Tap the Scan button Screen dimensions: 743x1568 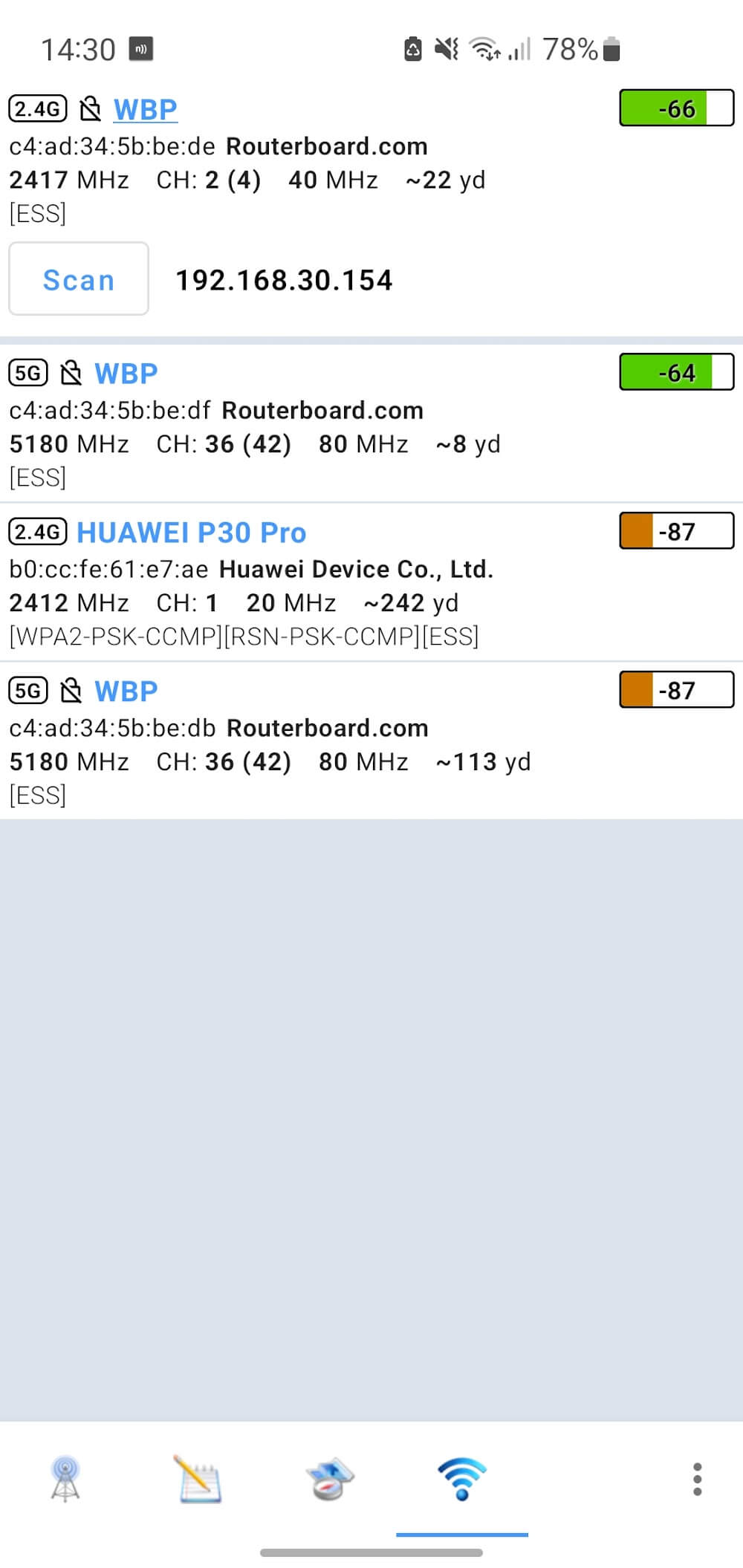click(x=79, y=279)
